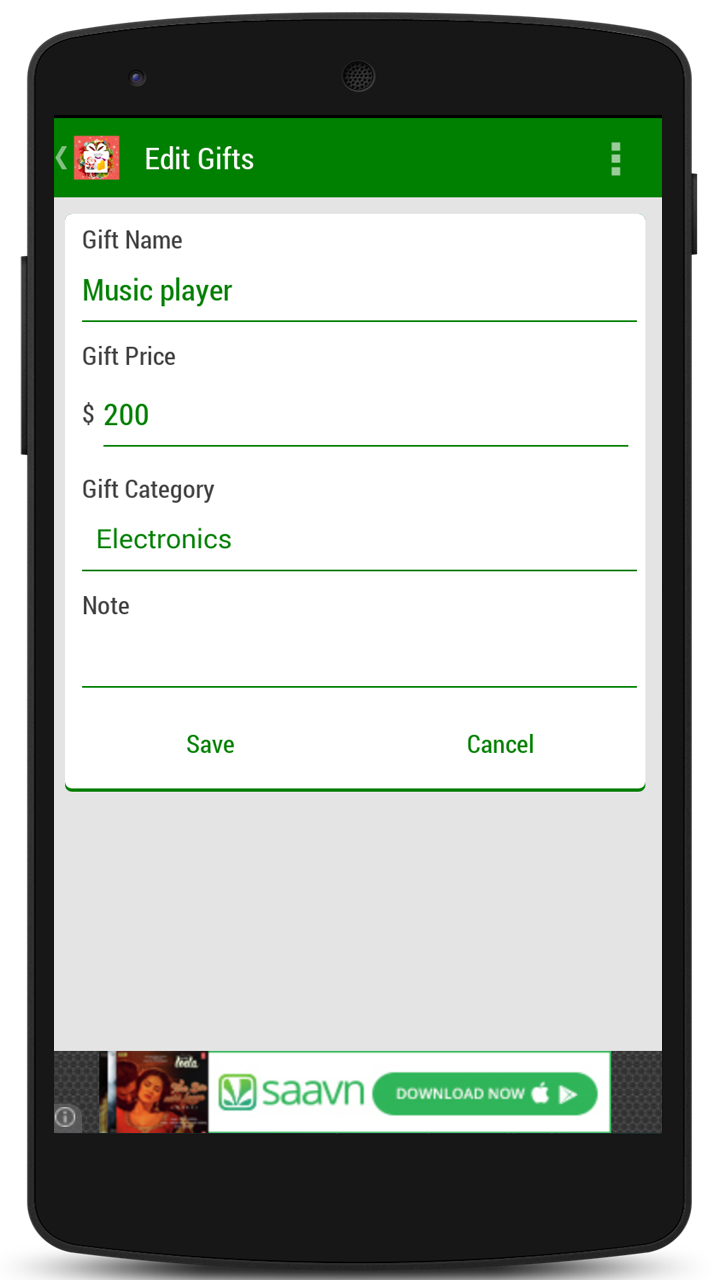The height and width of the screenshot is (1280, 720).
Task: Tap the Note field
Action: coord(359,657)
